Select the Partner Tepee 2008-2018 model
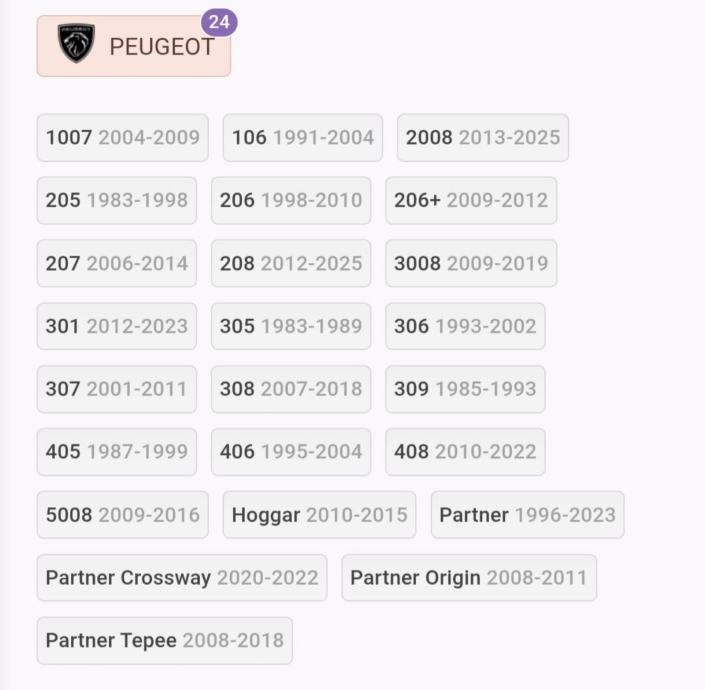 tap(164, 641)
